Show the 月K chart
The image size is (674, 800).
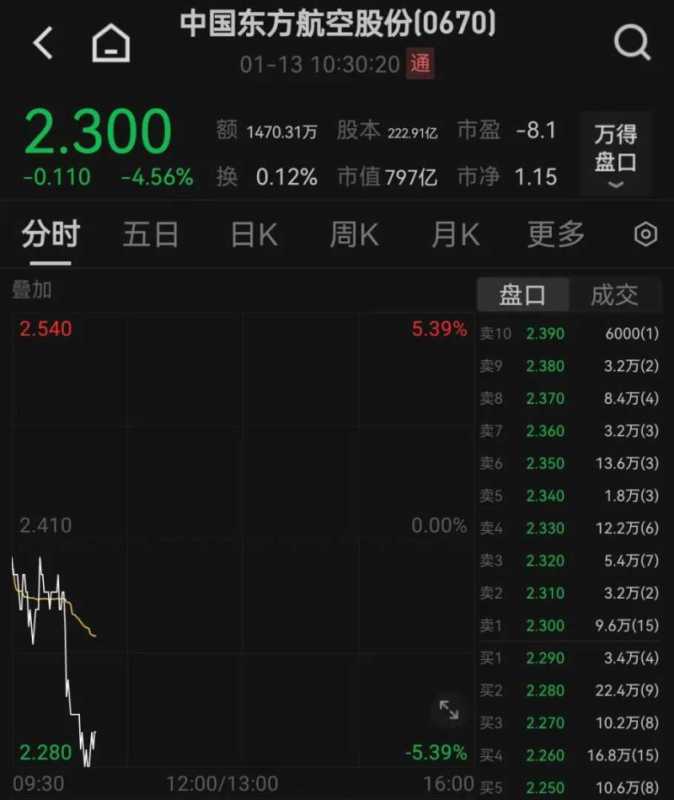point(455,235)
